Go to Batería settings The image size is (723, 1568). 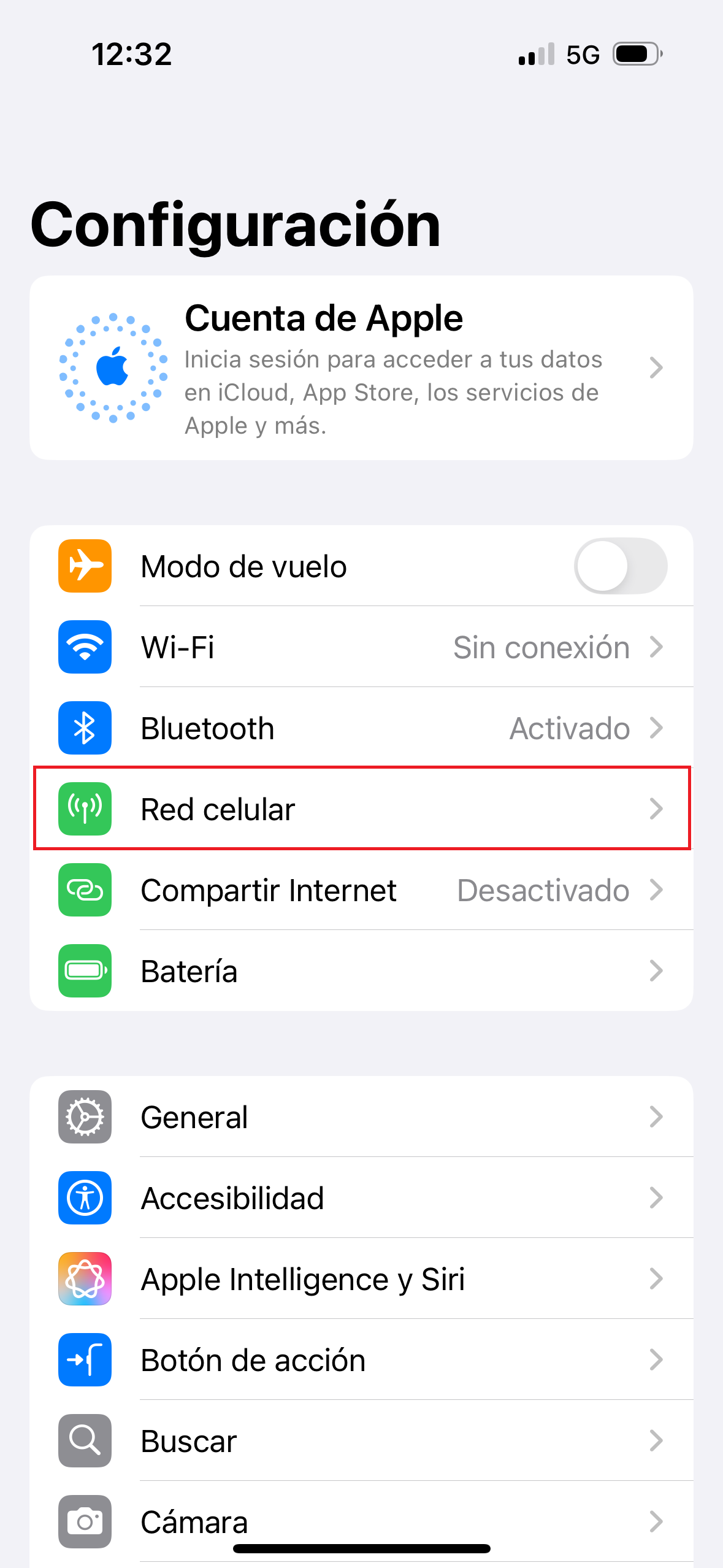click(361, 970)
